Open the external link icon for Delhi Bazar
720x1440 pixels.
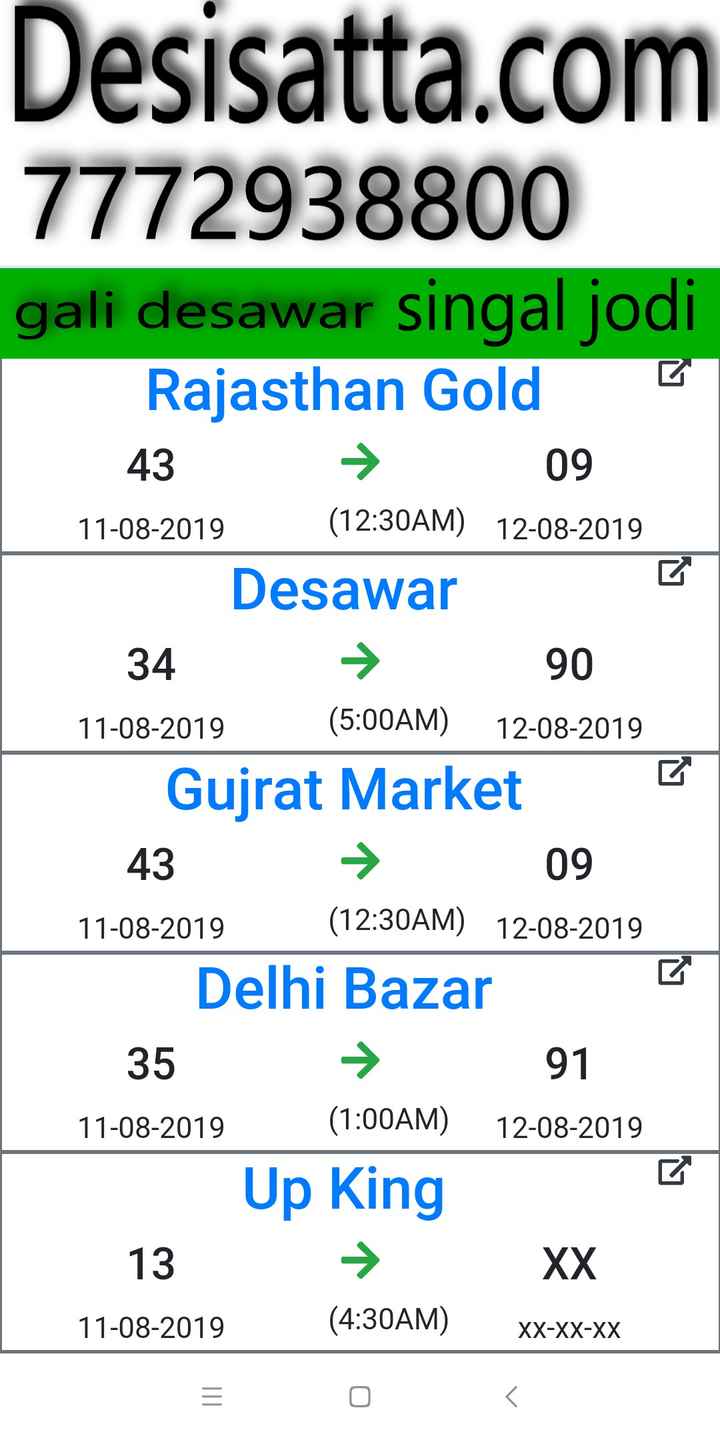point(674,971)
